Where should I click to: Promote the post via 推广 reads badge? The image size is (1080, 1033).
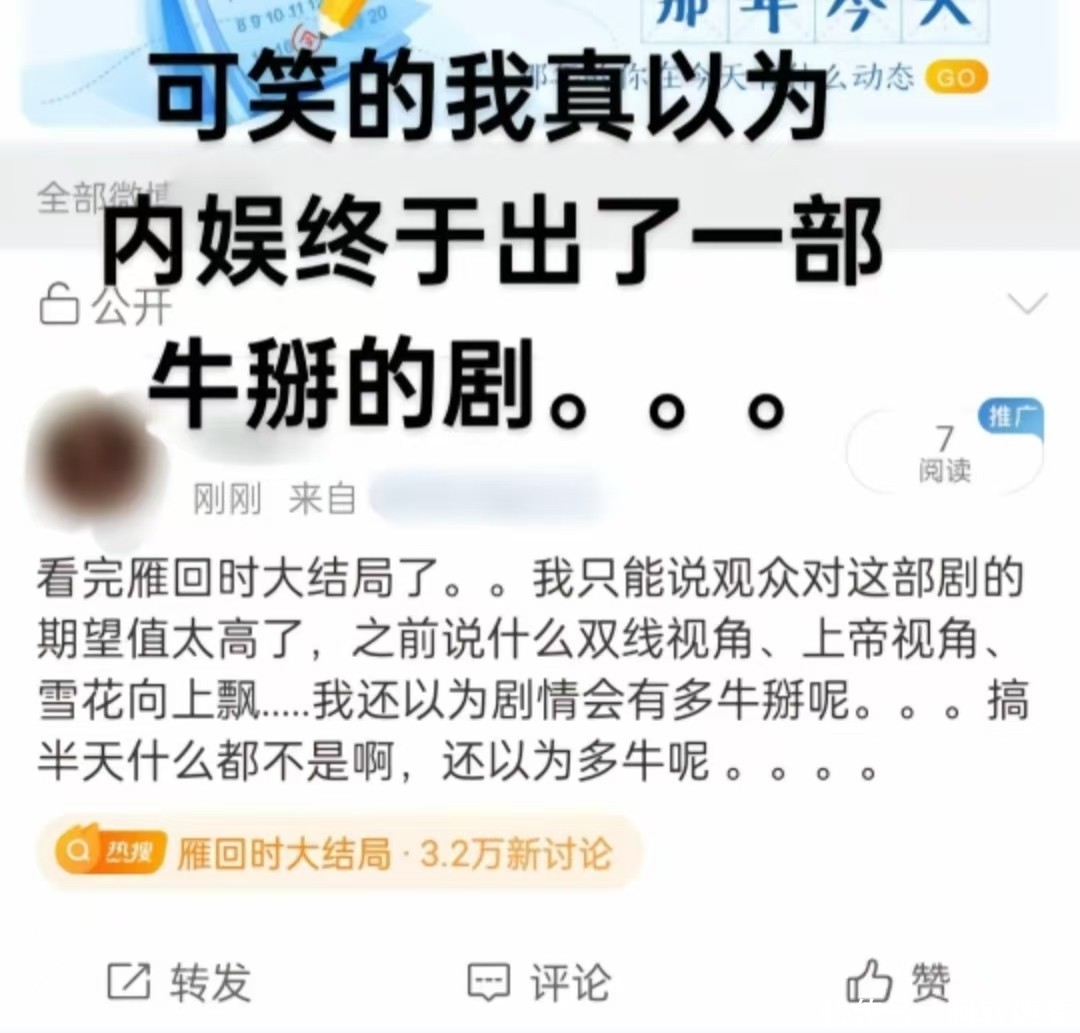coord(945,450)
